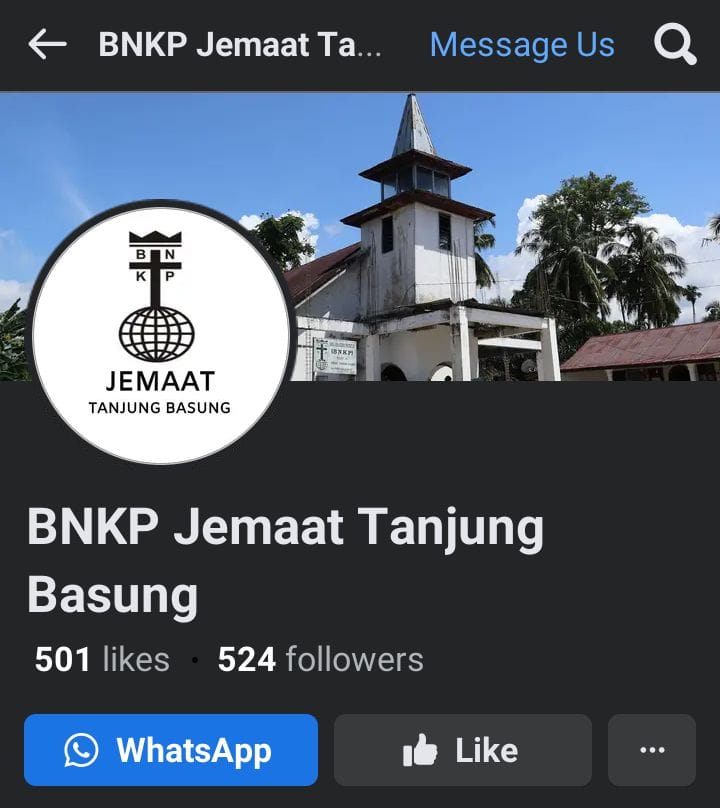The image size is (720, 808).
Task: Open the search magnifier icon
Action: coord(675,45)
